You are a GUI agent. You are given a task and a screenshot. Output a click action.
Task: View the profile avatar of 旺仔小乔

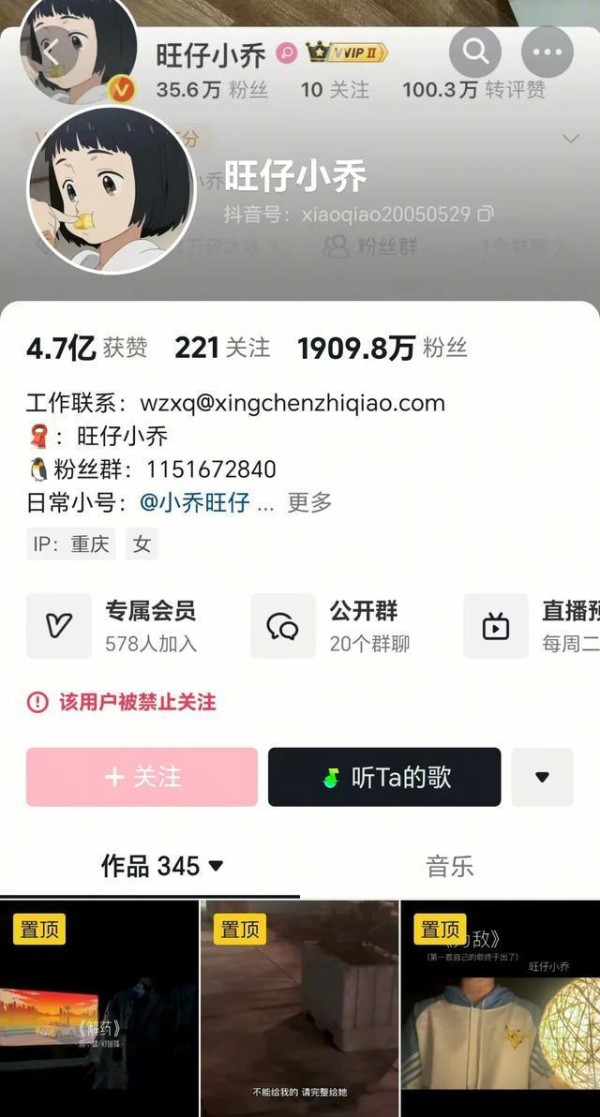tap(110, 190)
